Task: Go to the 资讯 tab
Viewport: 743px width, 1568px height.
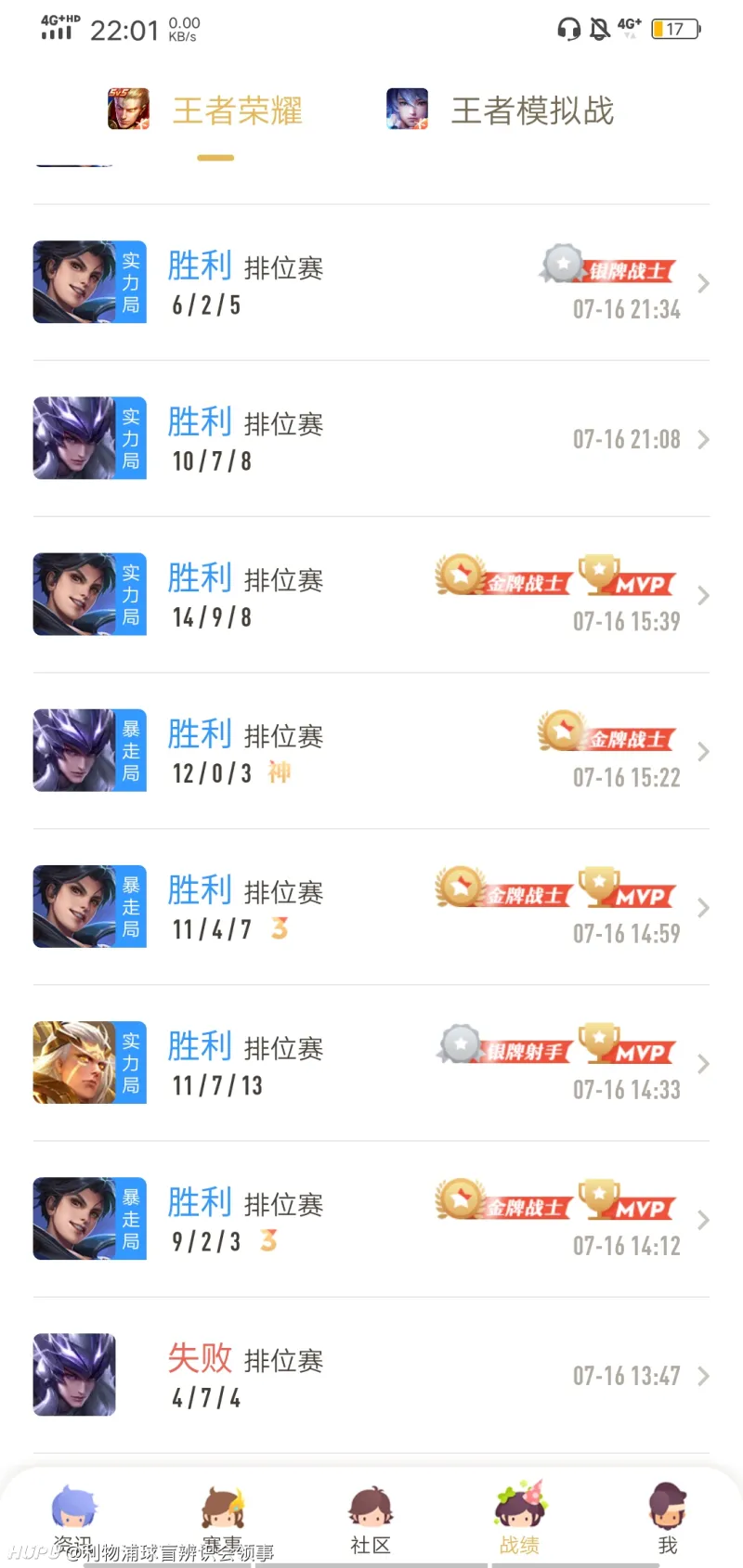Action: (73, 1519)
